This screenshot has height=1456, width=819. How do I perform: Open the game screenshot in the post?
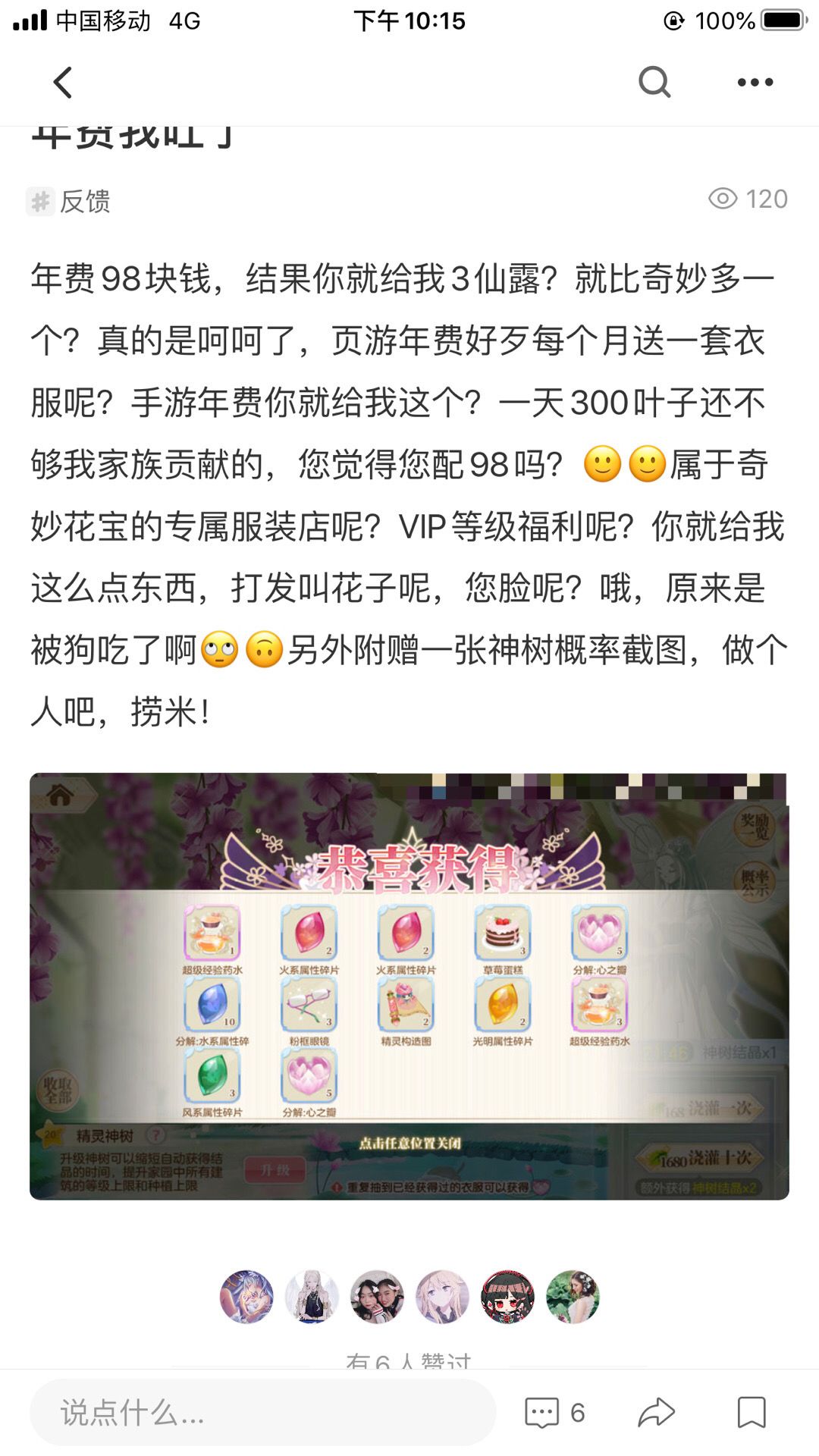click(409, 986)
